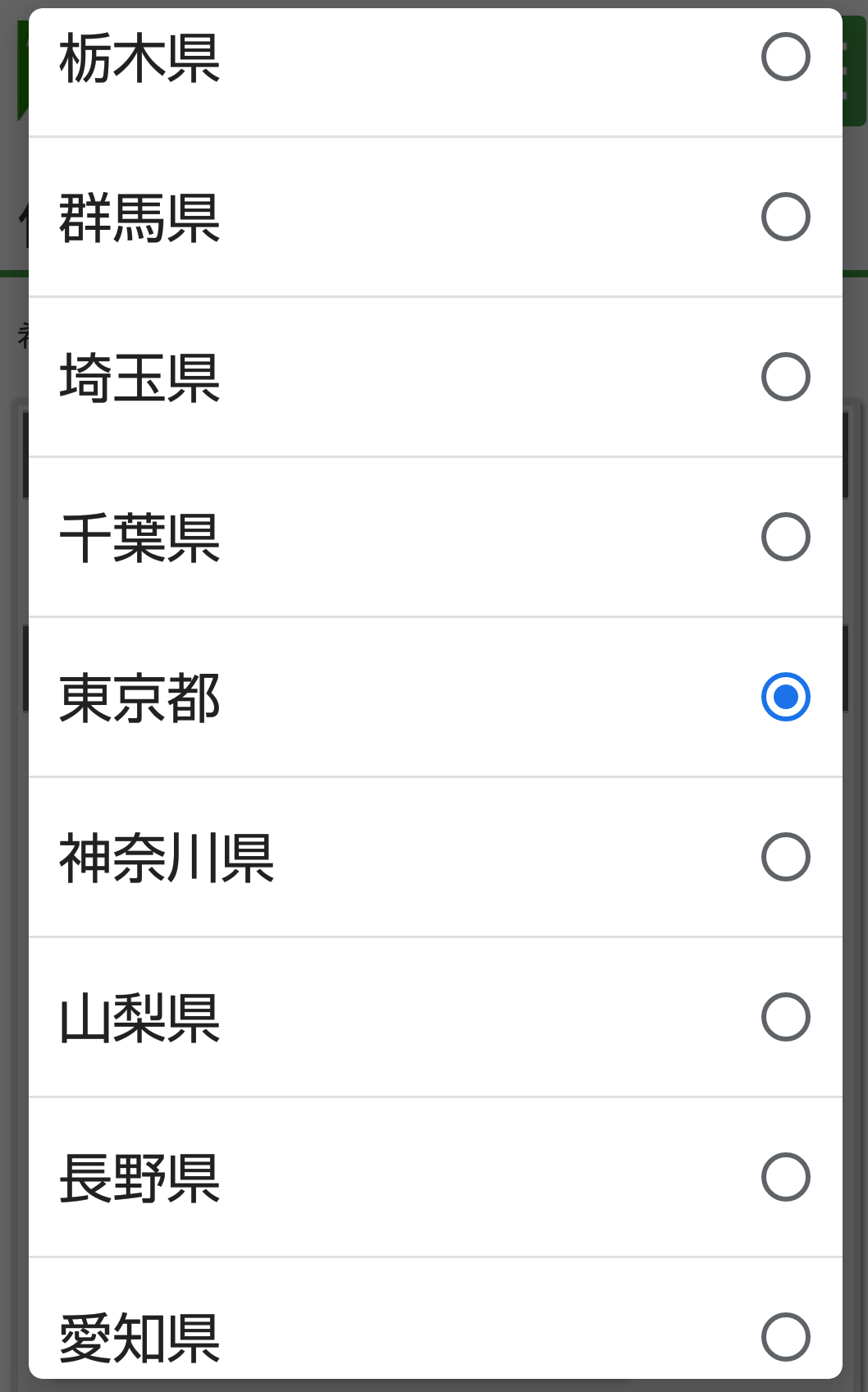The height and width of the screenshot is (1392, 868).
Task: Choose 群馬県 as the prefecture
Action: (785, 217)
